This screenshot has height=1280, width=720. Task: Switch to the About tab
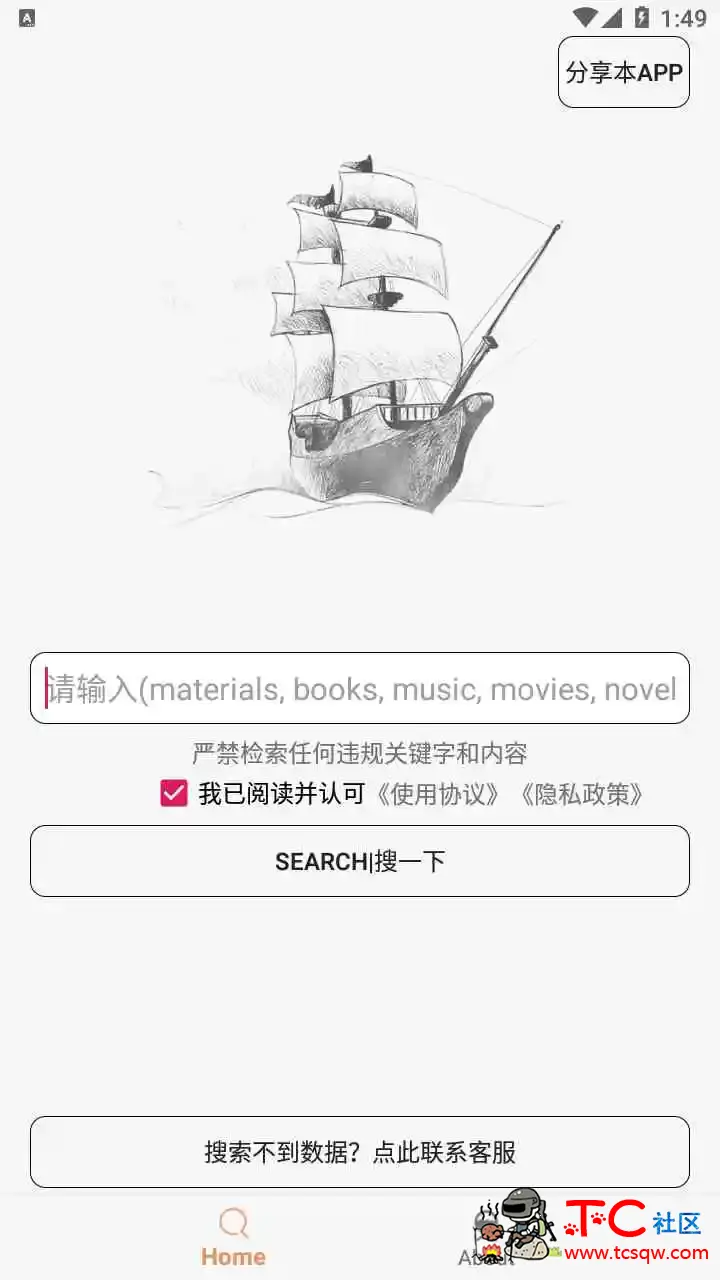click(485, 1240)
